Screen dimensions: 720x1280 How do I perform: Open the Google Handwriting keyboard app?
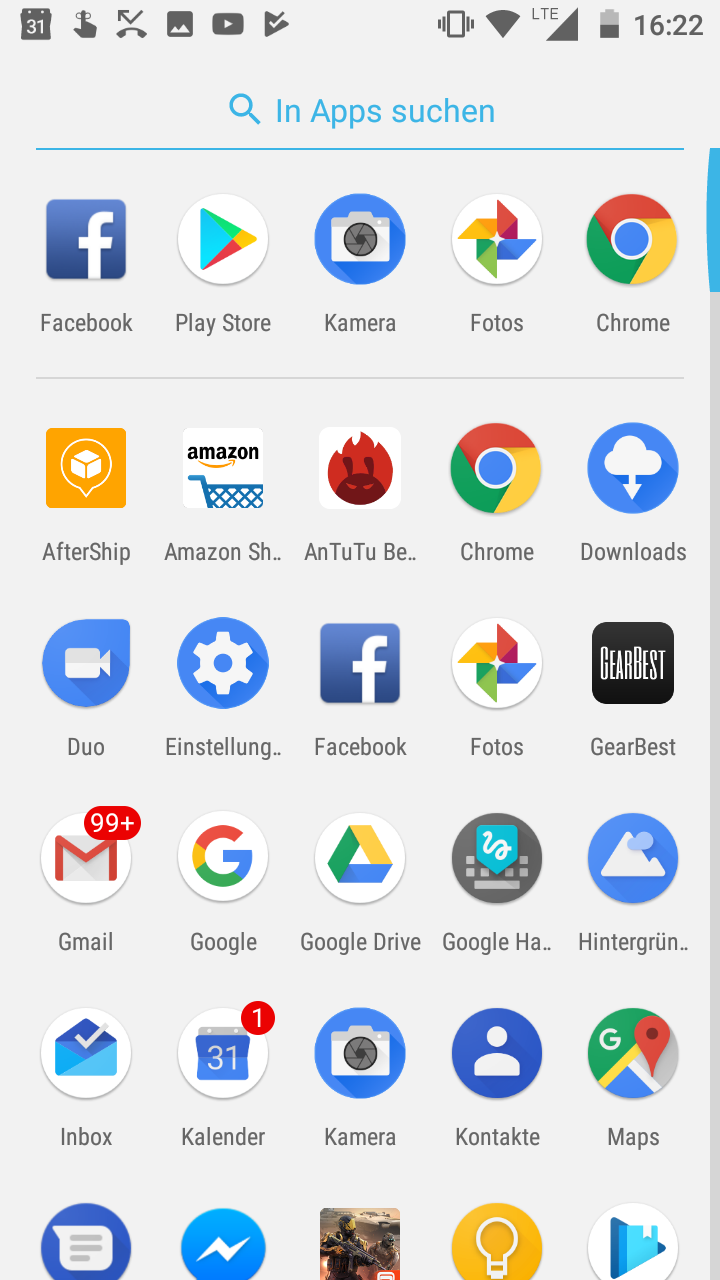tap(497, 858)
